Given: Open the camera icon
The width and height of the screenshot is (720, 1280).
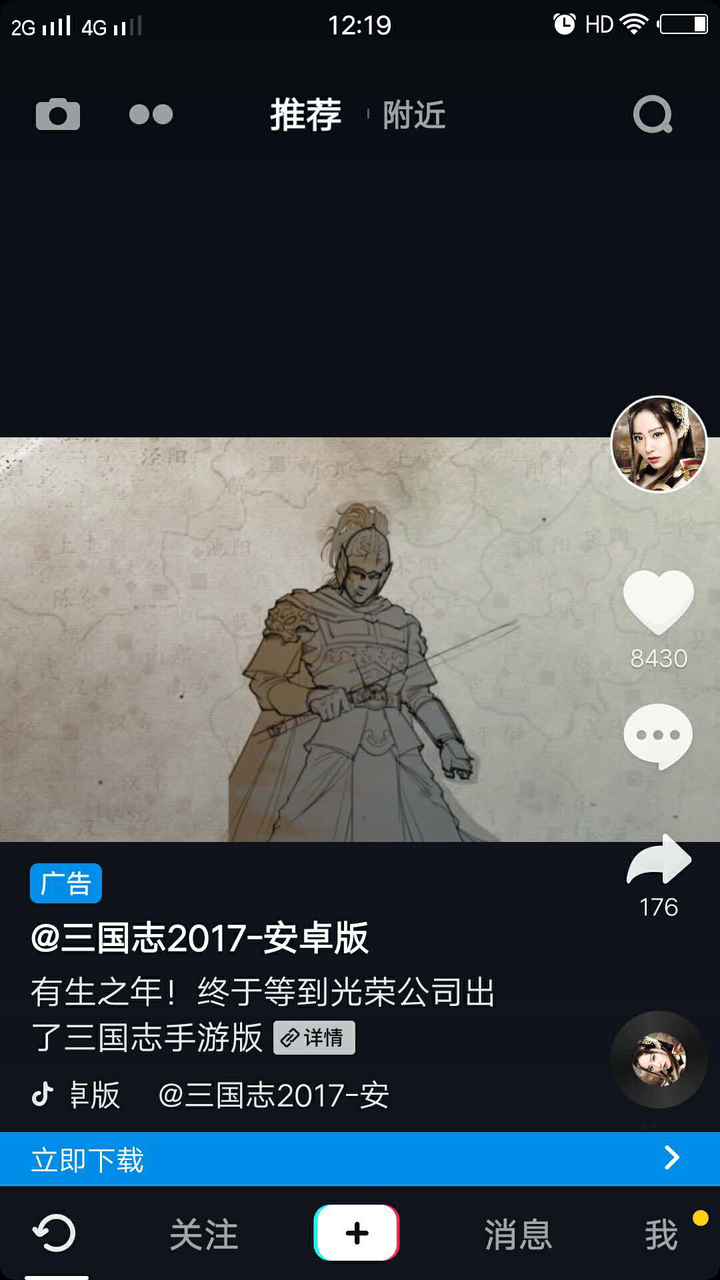Looking at the screenshot, I should (x=58, y=115).
